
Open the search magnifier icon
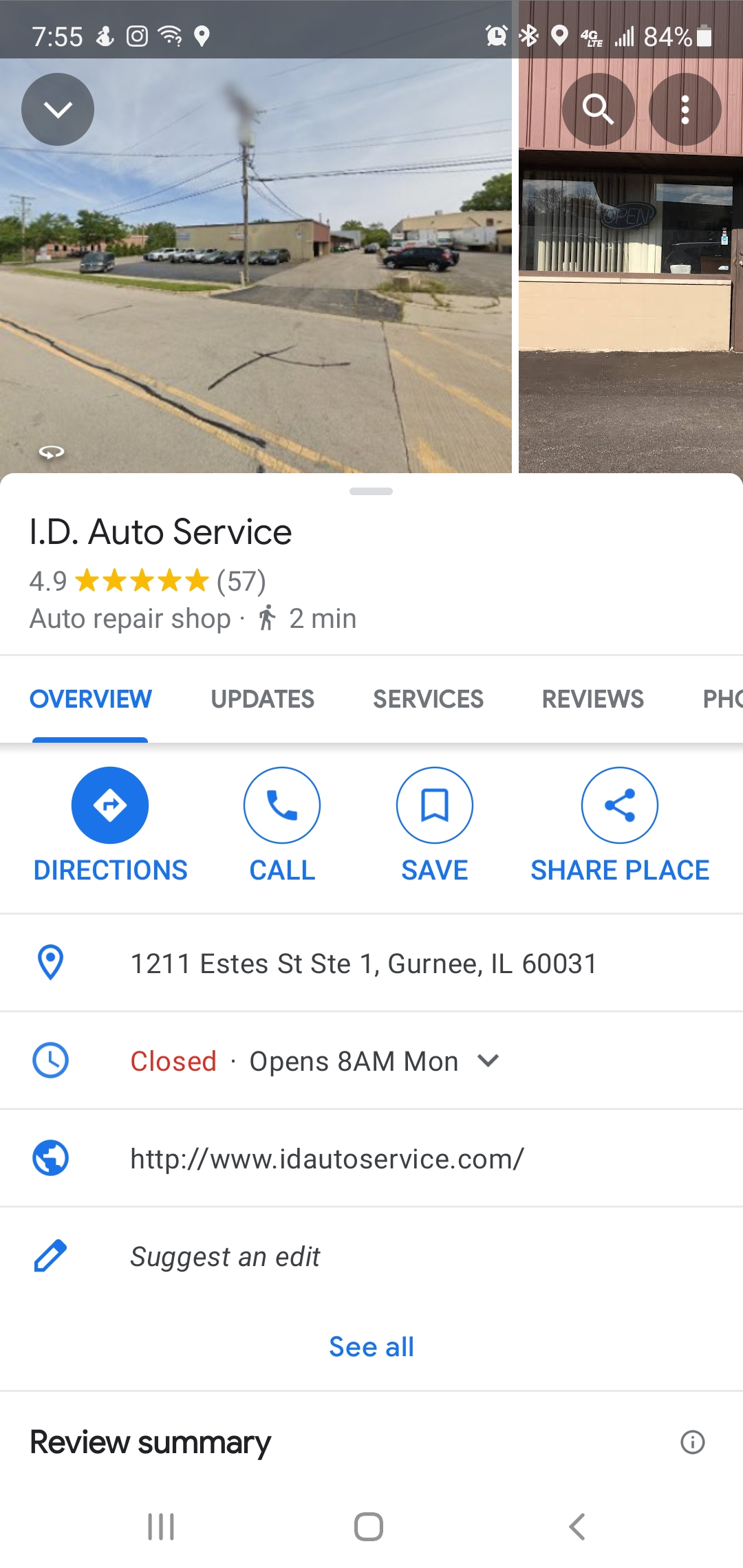[x=598, y=109]
